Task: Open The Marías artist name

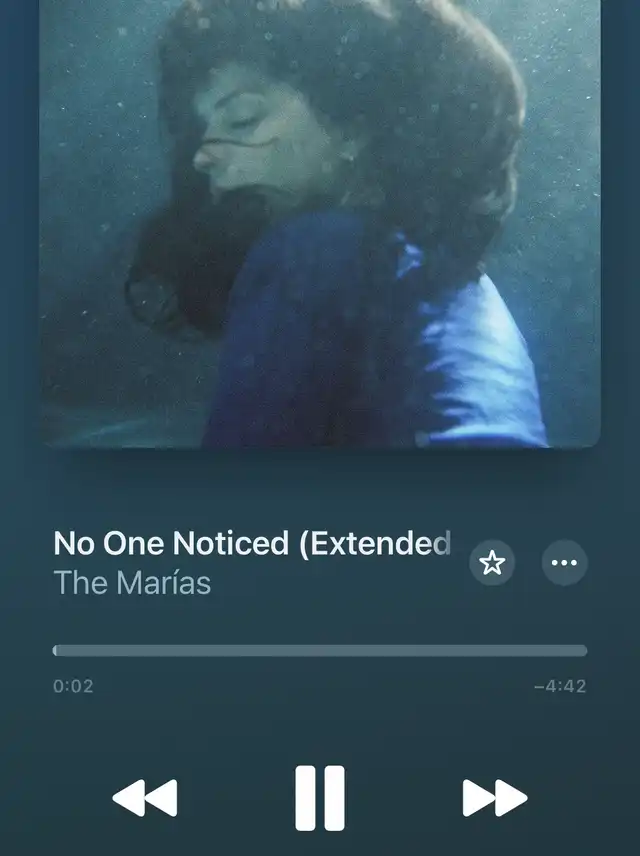Action: tap(132, 583)
